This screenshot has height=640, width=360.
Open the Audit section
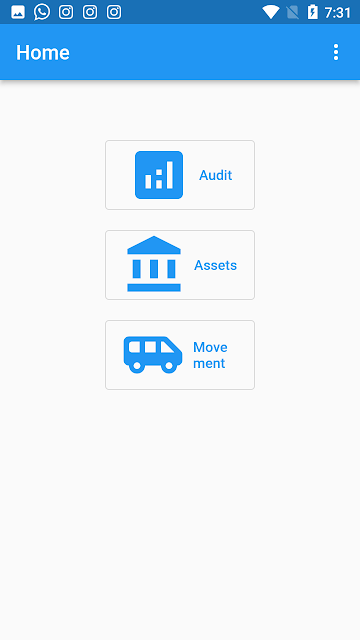(x=180, y=175)
